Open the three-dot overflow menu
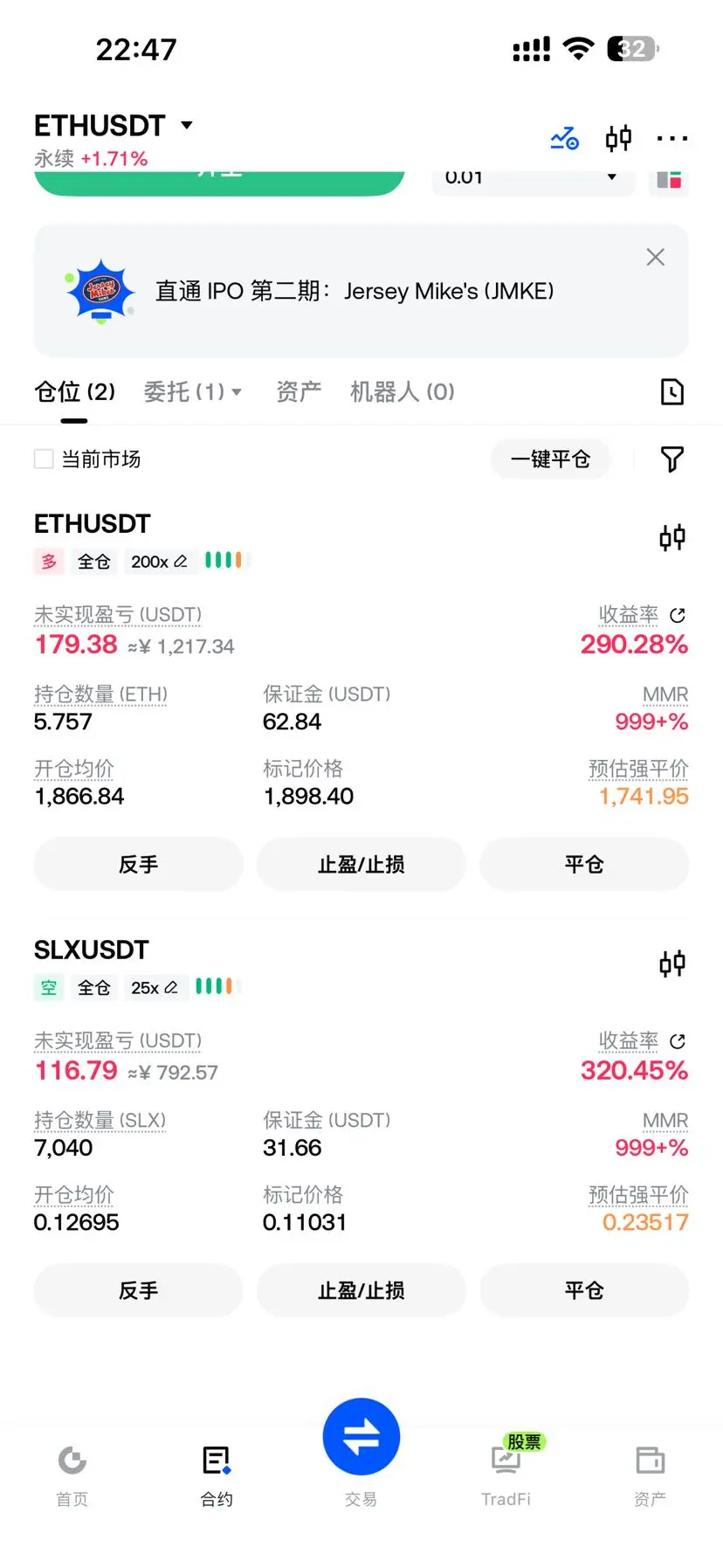This screenshot has height=1568, width=723. pyautogui.click(x=671, y=138)
